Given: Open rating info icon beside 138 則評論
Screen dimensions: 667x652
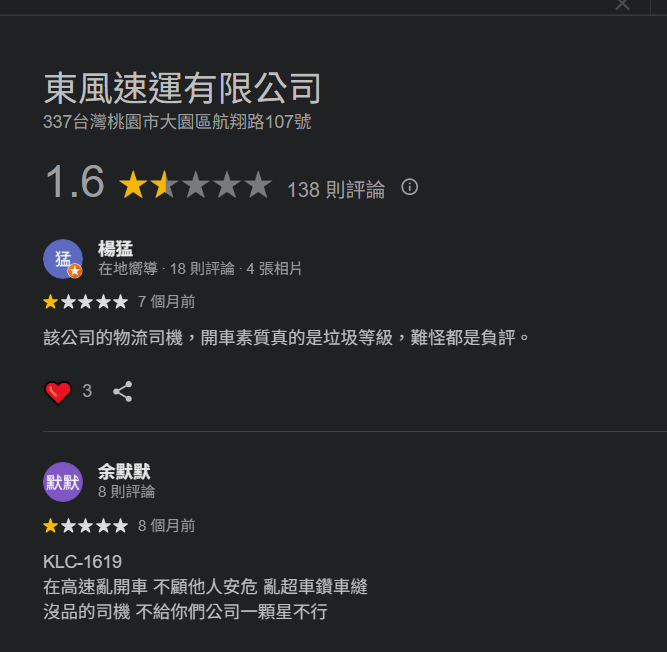Looking at the screenshot, I should tap(409, 187).
